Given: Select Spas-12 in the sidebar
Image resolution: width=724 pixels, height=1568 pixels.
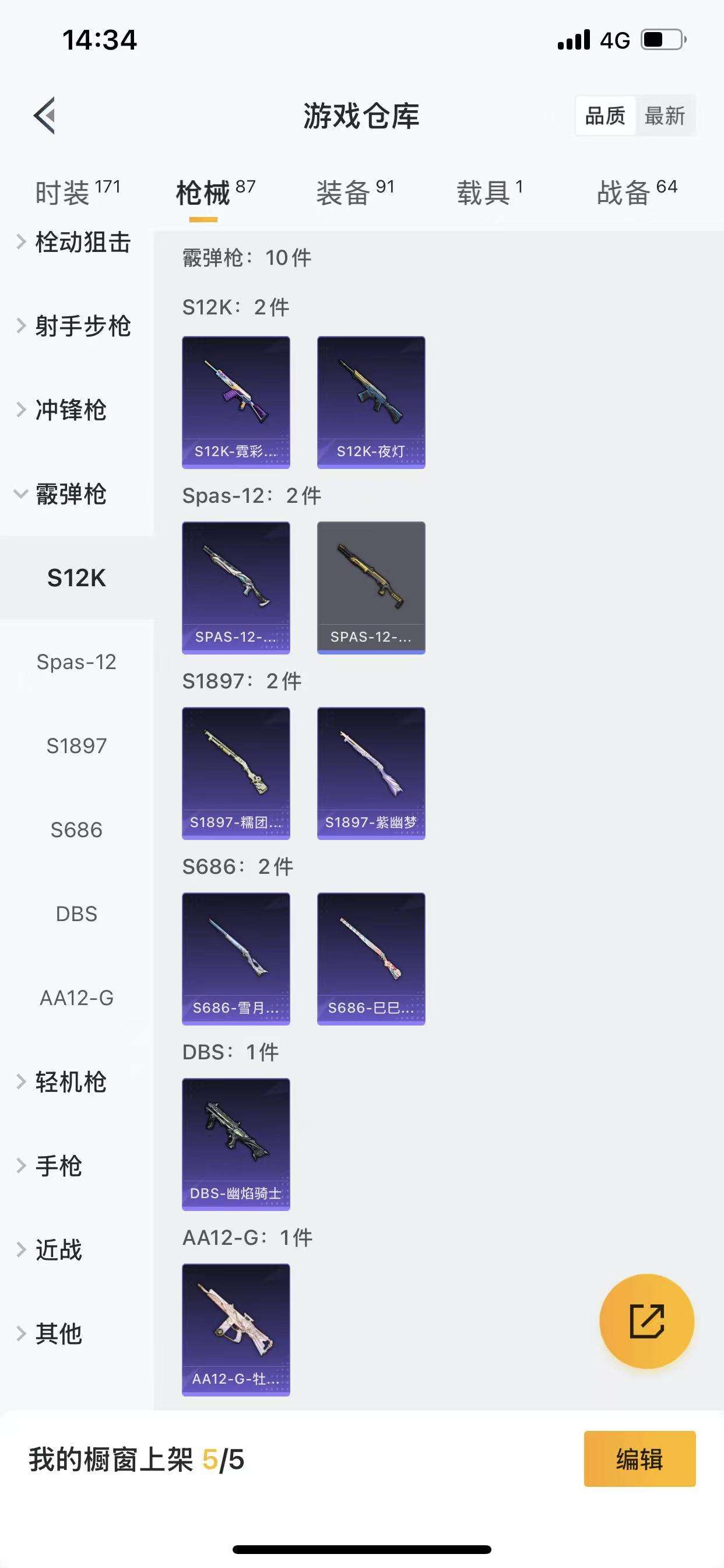Looking at the screenshot, I should (77, 661).
